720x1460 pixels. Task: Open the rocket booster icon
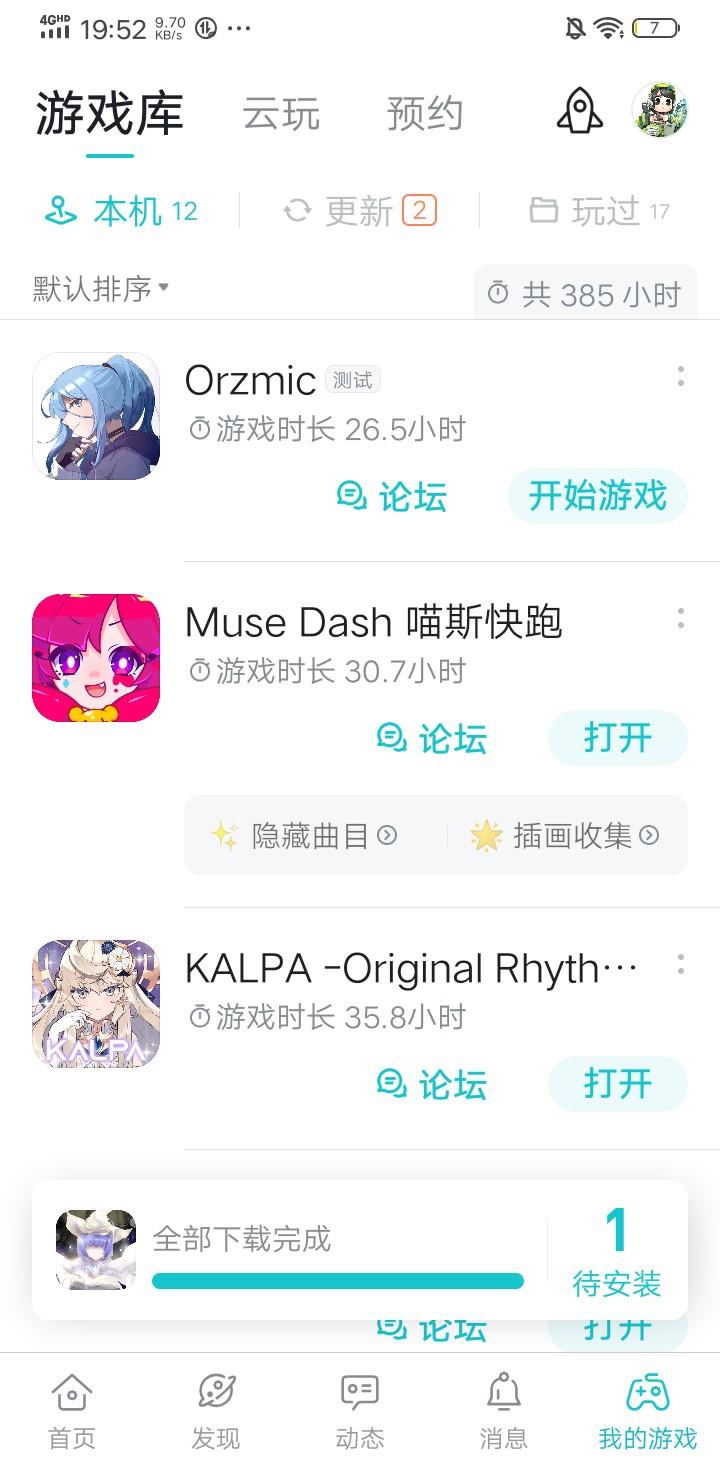[578, 112]
